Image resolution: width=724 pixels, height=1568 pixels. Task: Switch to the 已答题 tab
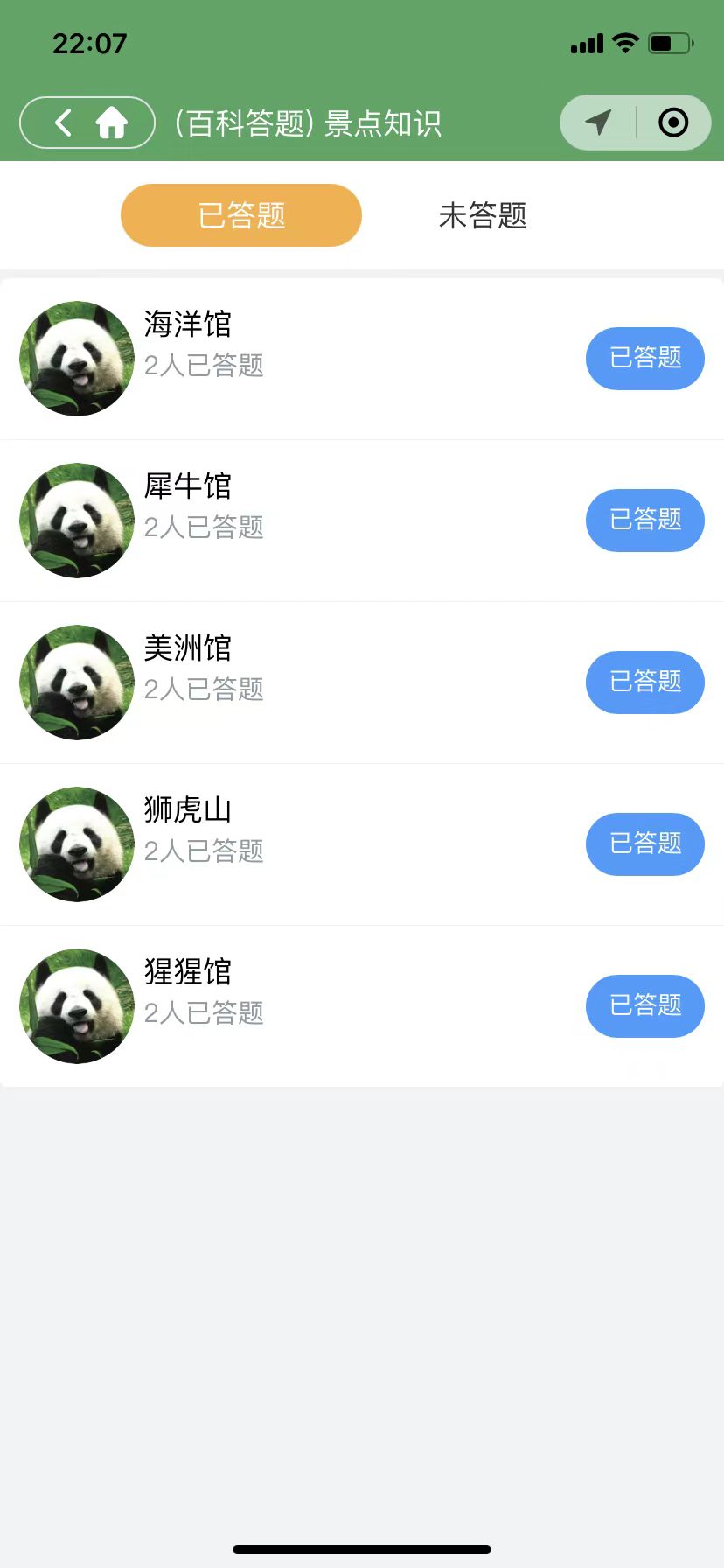pyautogui.click(x=240, y=215)
